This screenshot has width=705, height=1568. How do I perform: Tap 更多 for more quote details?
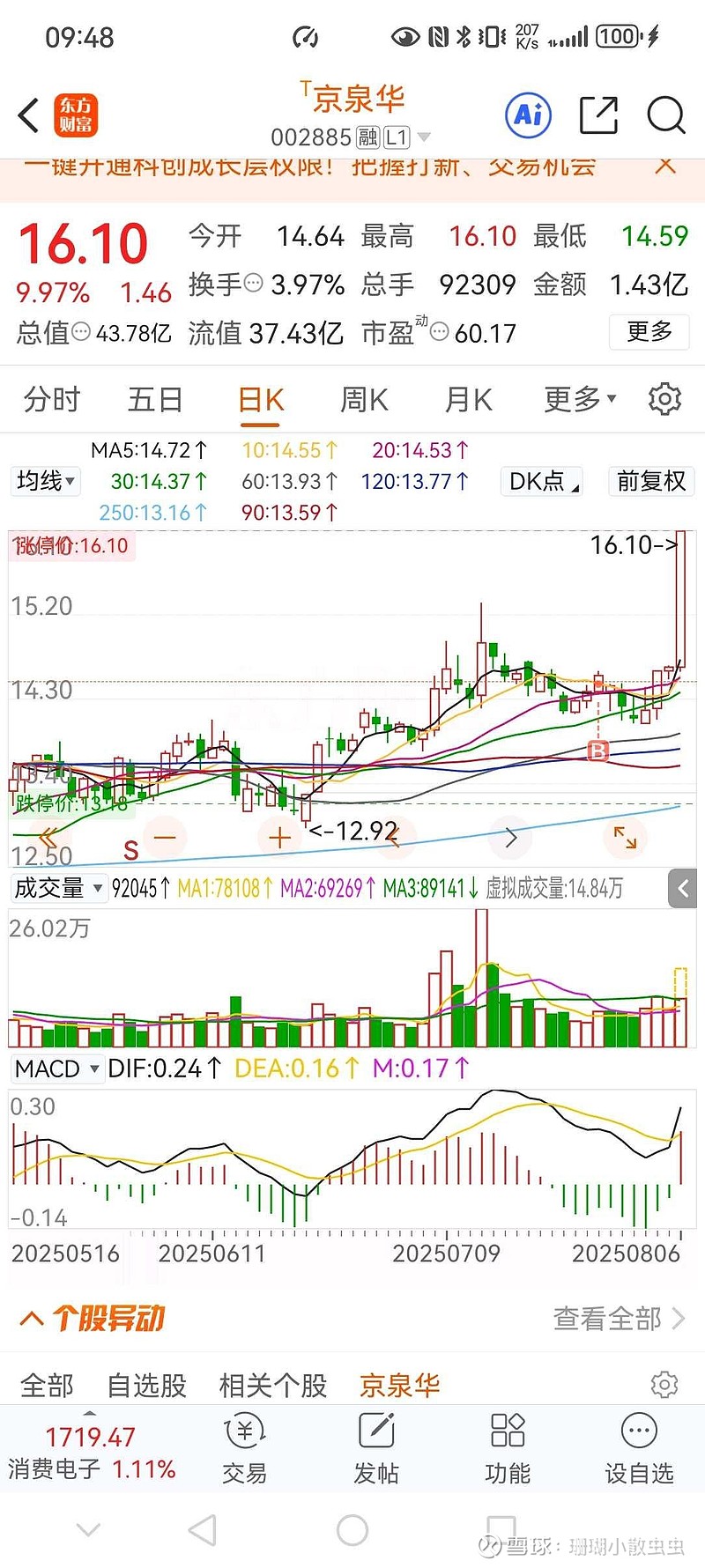[x=649, y=332]
